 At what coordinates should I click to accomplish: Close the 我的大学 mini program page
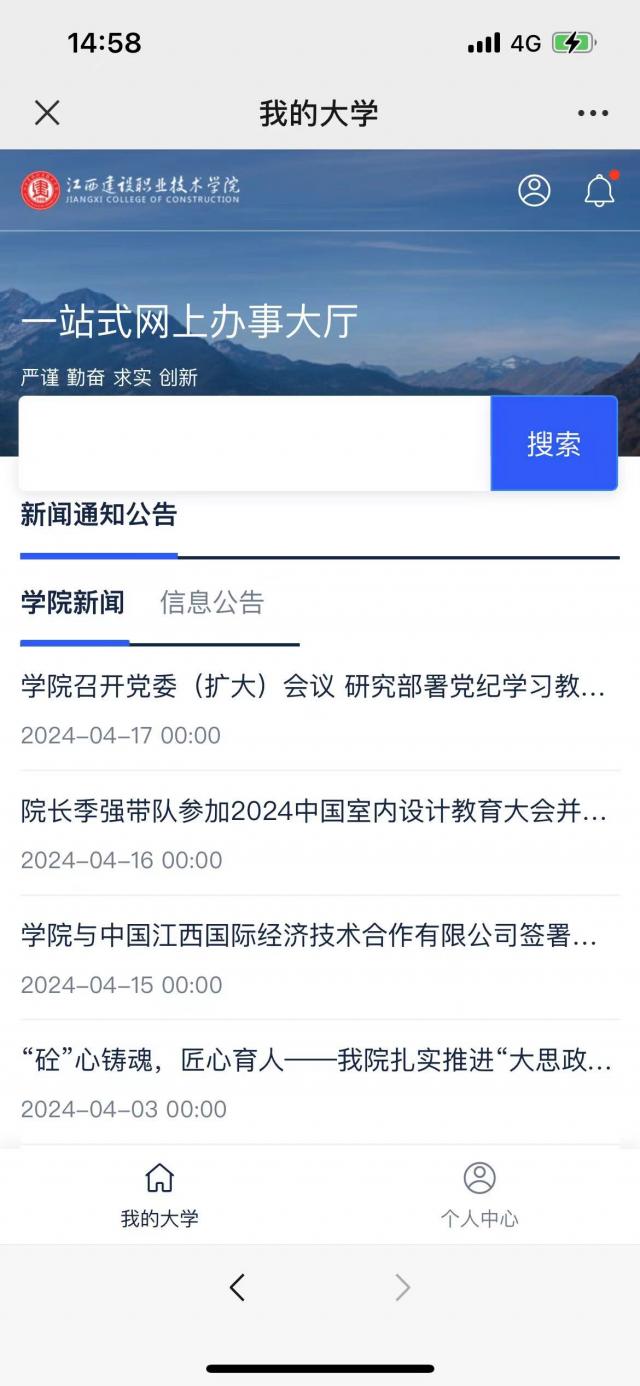[47, 113]
